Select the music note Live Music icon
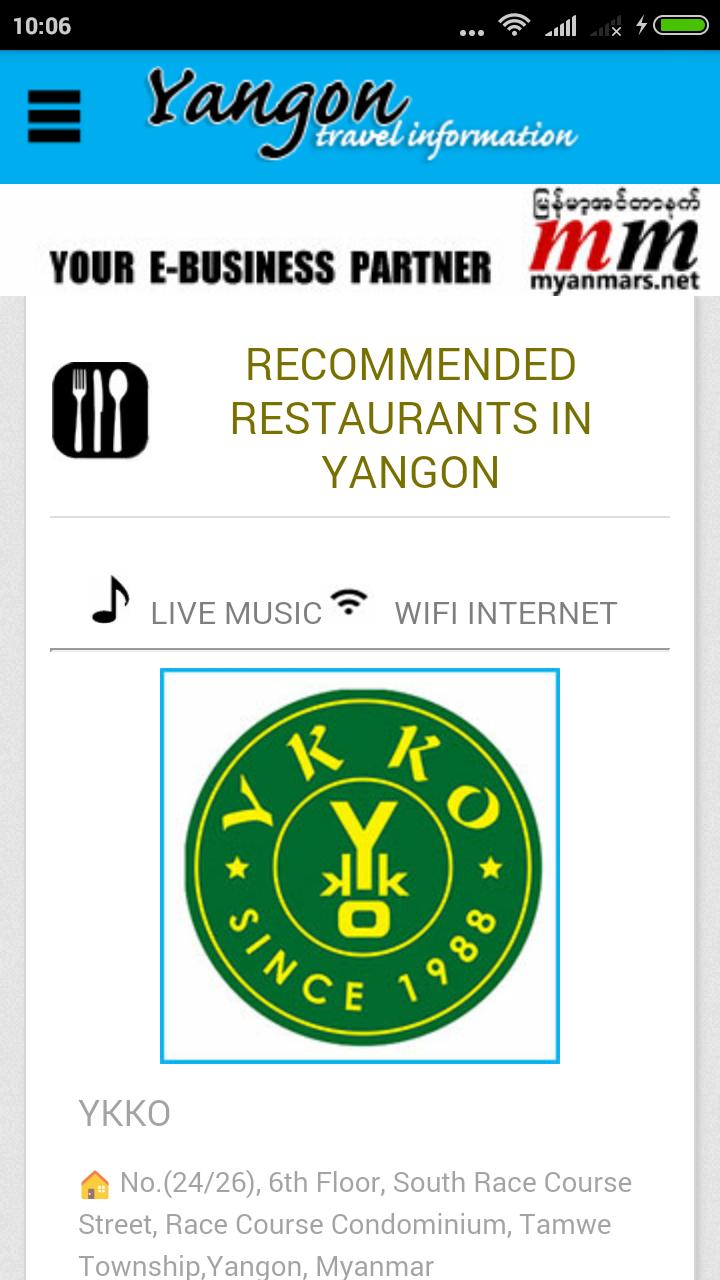 pyautogui.click(x=112, y=598)
